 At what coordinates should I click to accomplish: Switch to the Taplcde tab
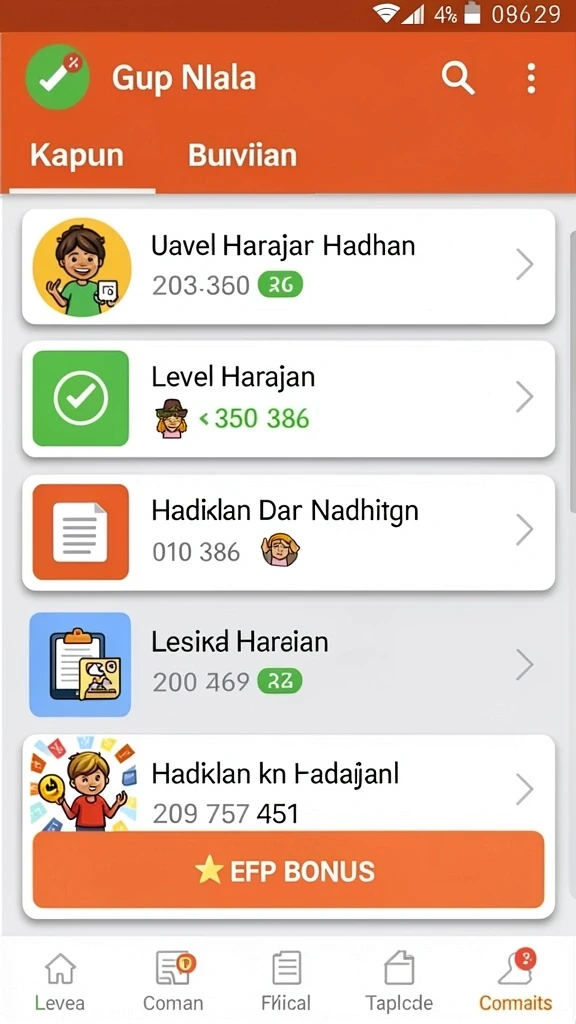tap(399, 981)
